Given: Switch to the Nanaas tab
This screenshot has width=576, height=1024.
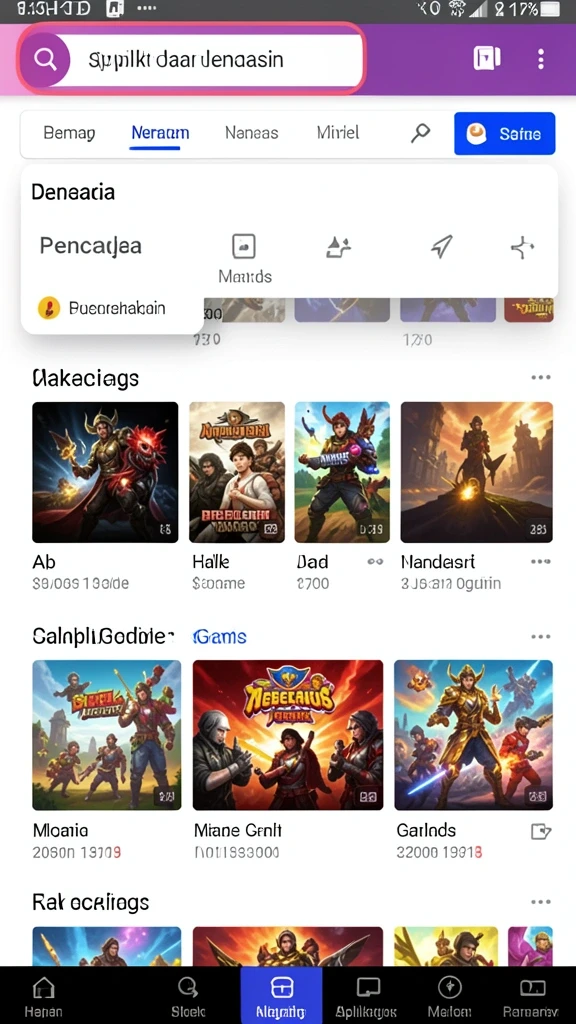Looking at the screenshot, I should [x=251, y=133].
